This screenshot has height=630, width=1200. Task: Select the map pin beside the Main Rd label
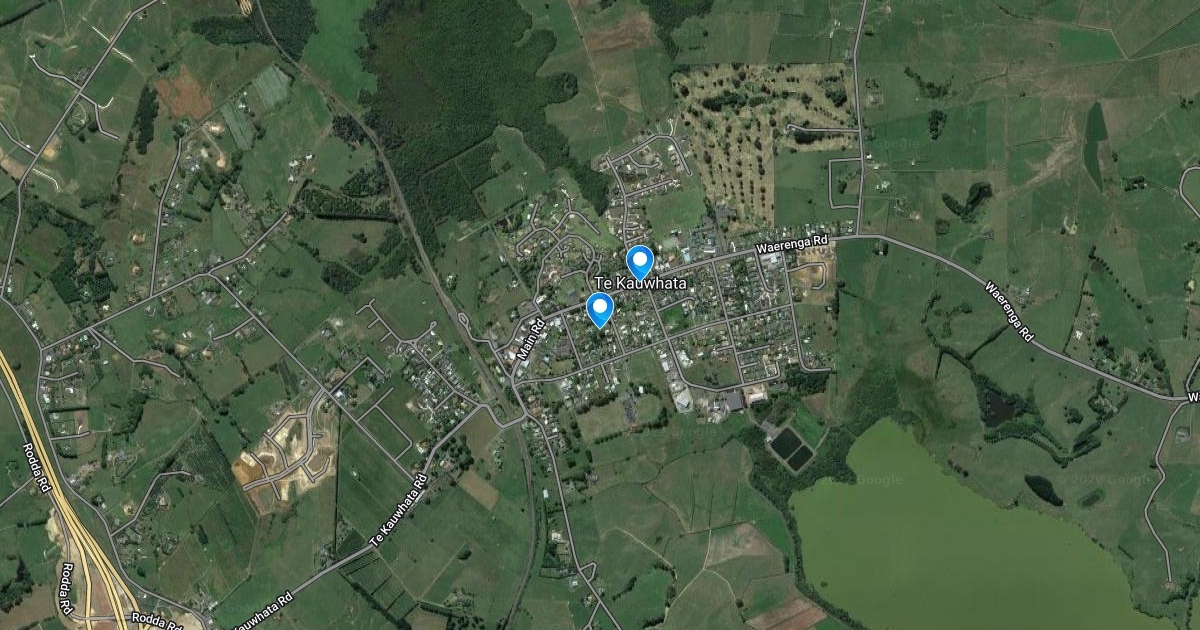point(600,310)
